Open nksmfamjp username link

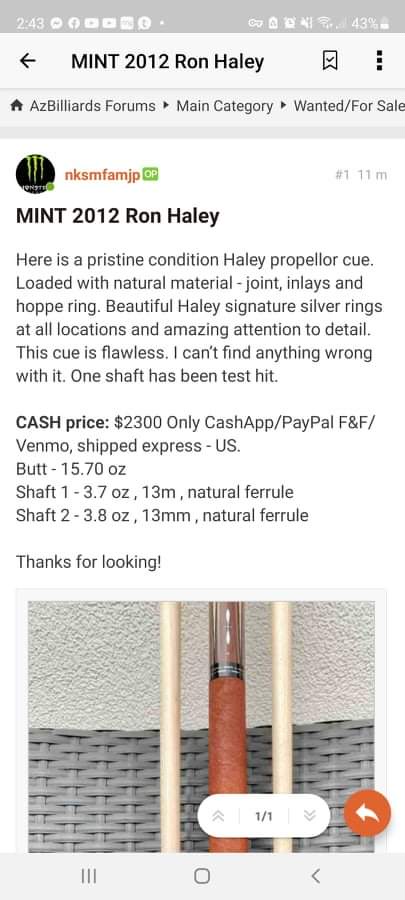102,175
